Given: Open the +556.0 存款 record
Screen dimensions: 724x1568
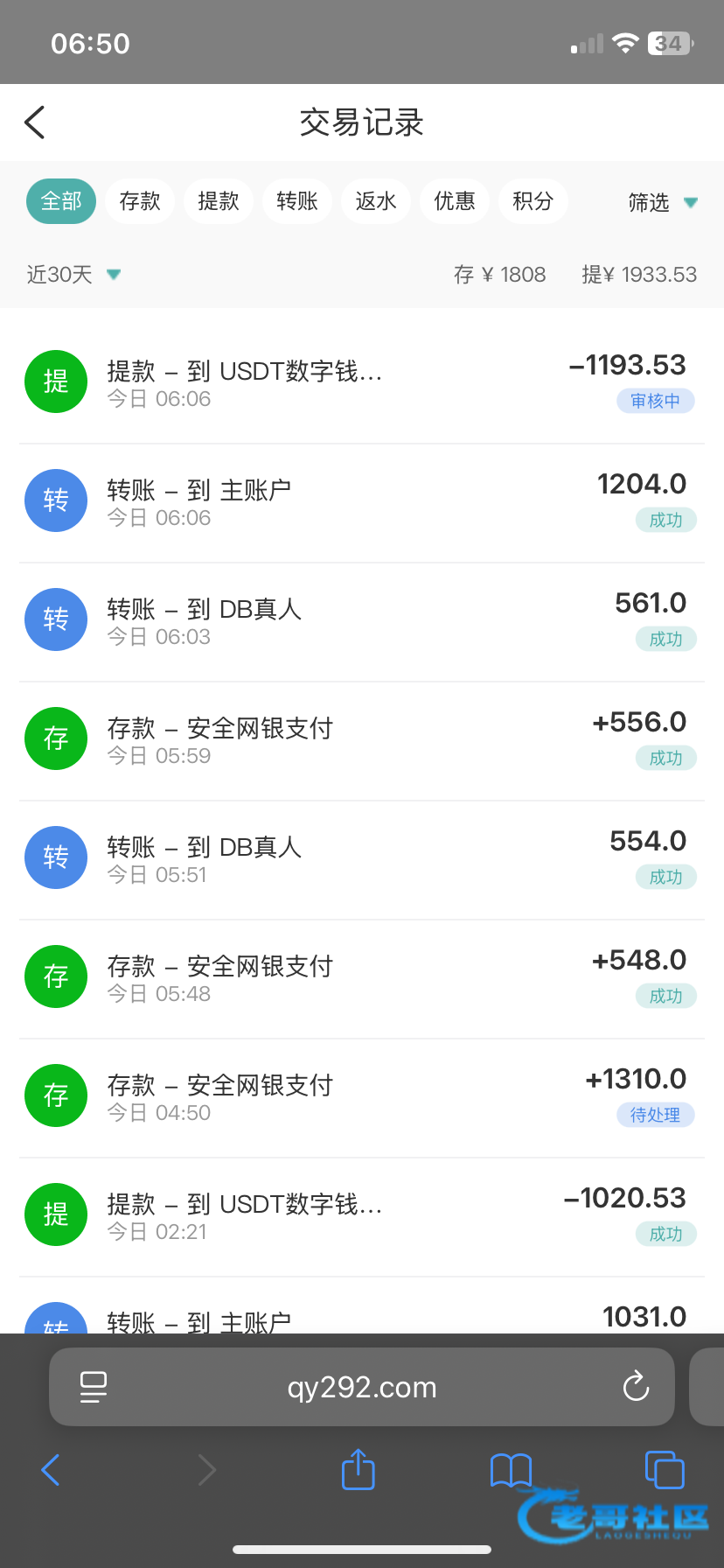Looking at the screenshot, I should coord(362,740).
